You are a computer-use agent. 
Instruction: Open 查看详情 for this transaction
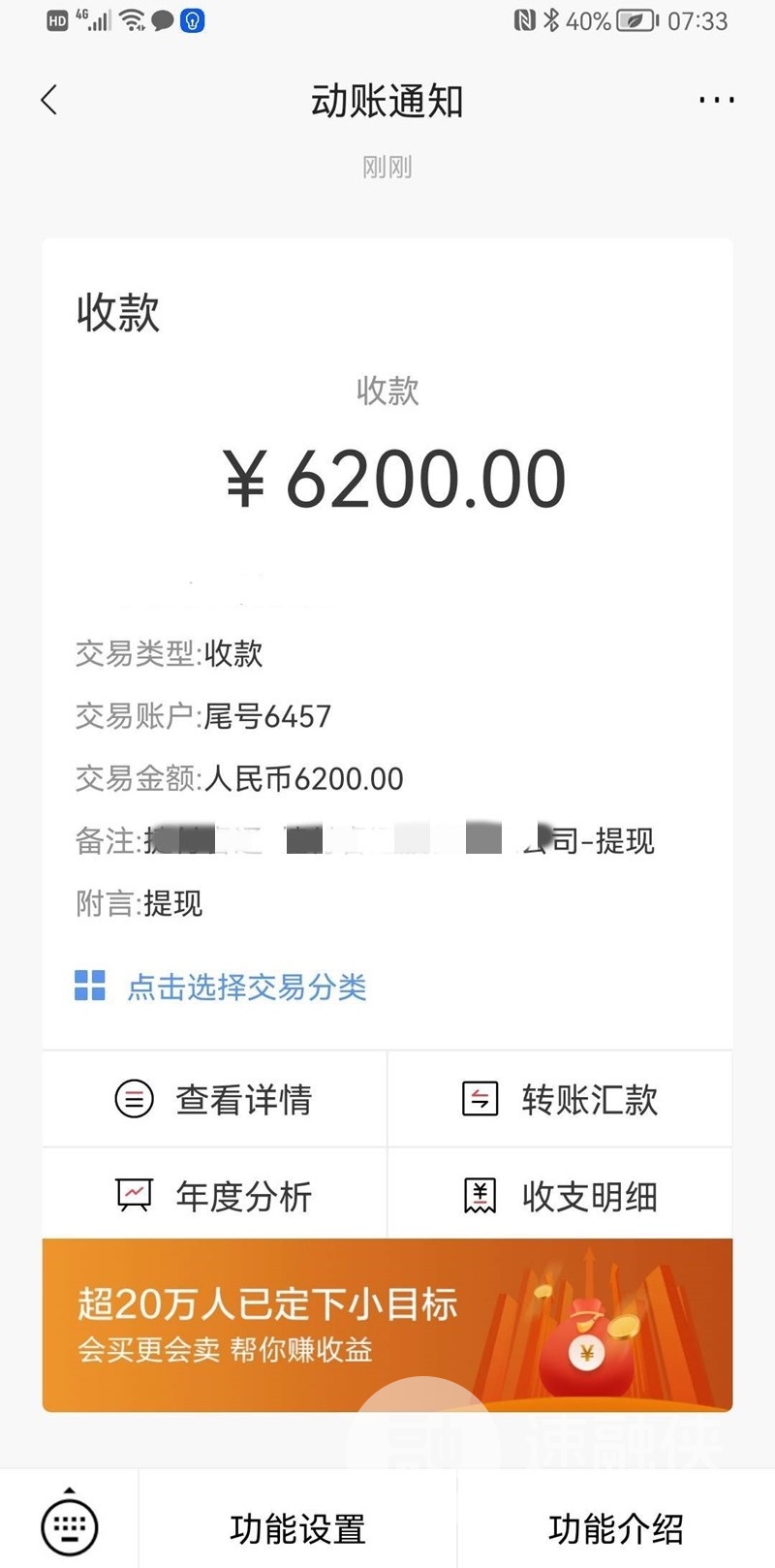click(214, 1099)
